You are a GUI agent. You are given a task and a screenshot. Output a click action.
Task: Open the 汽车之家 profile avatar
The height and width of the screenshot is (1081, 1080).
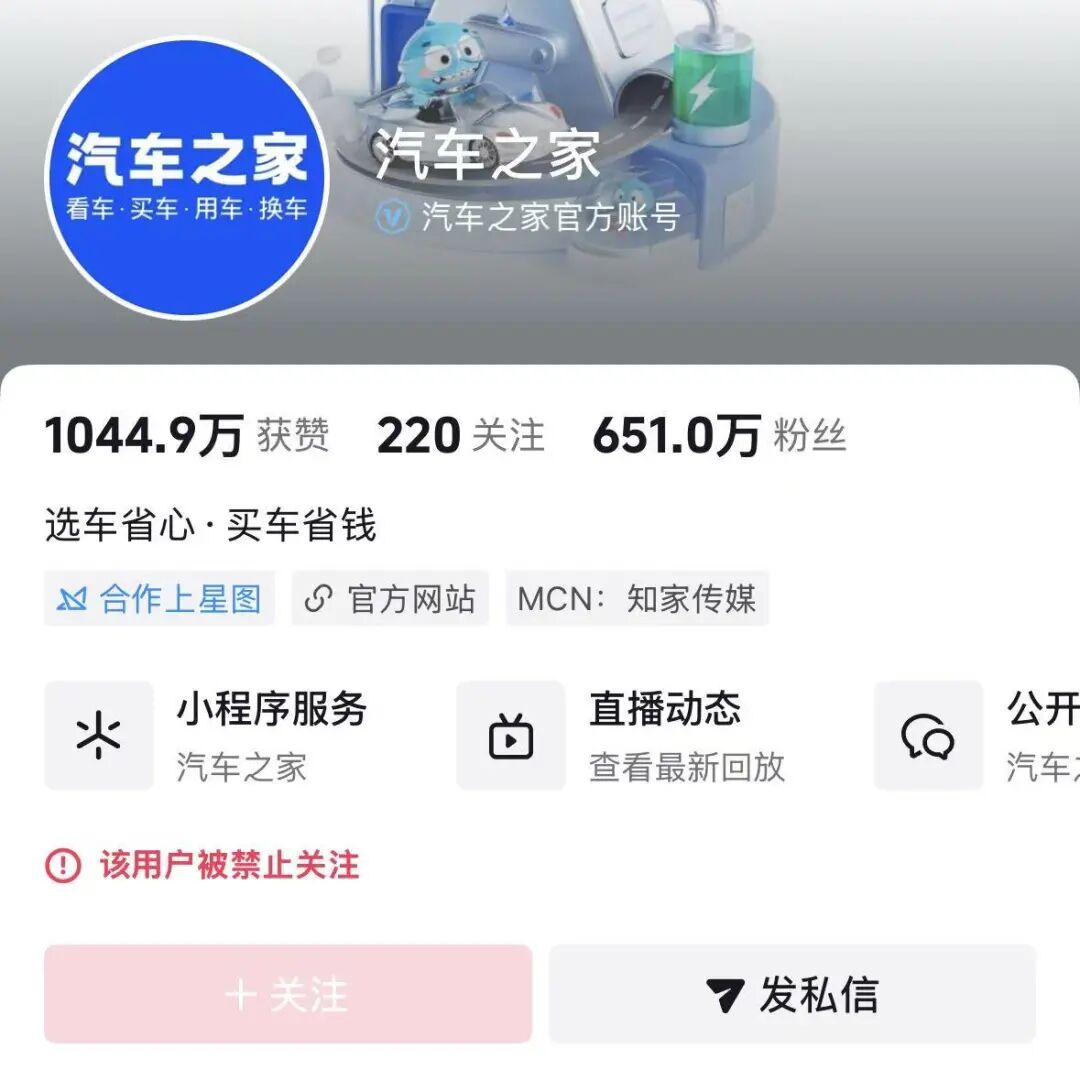click(187, 178)
